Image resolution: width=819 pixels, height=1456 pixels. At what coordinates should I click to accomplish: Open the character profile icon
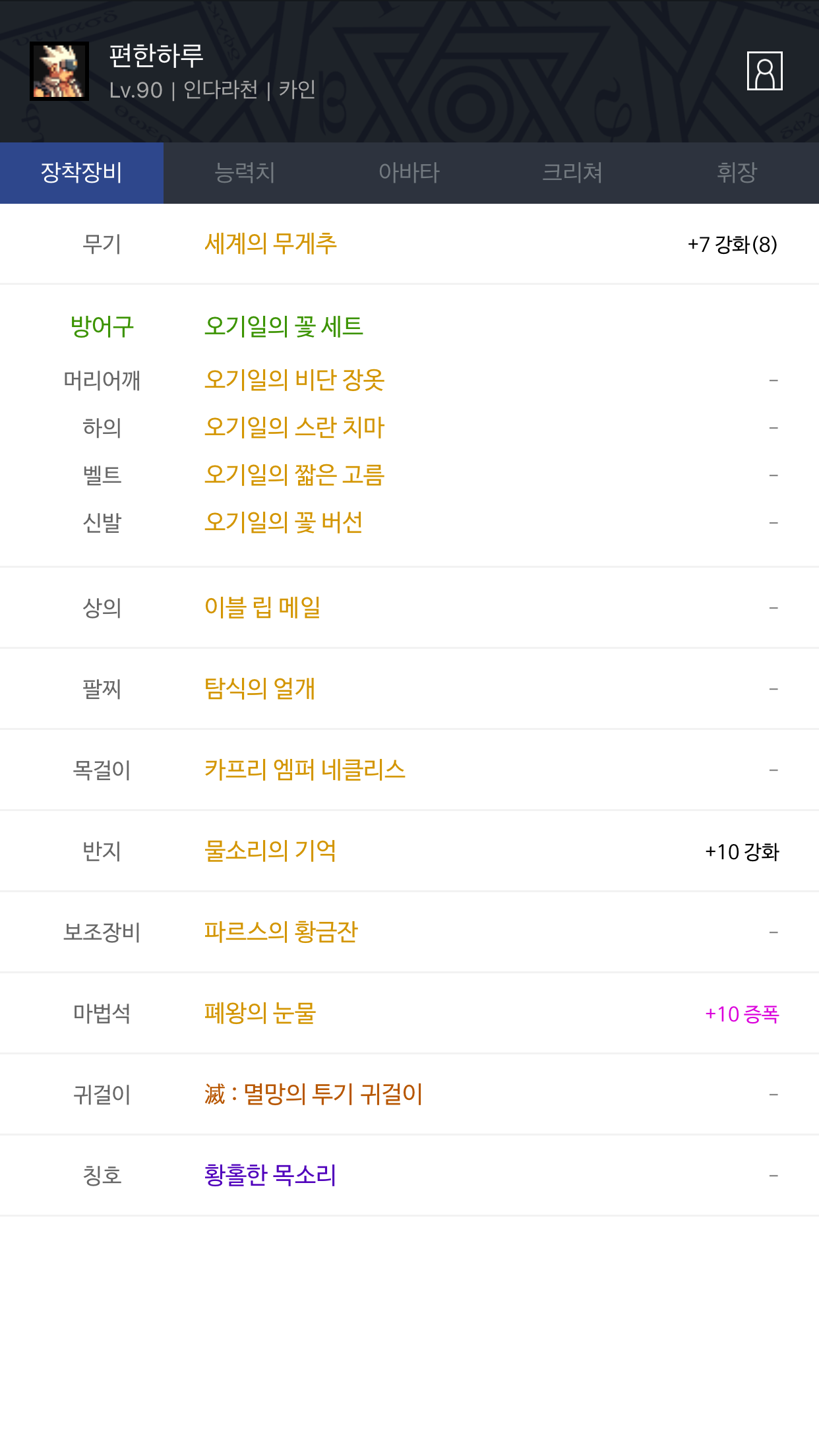click(x=764, y=71)
